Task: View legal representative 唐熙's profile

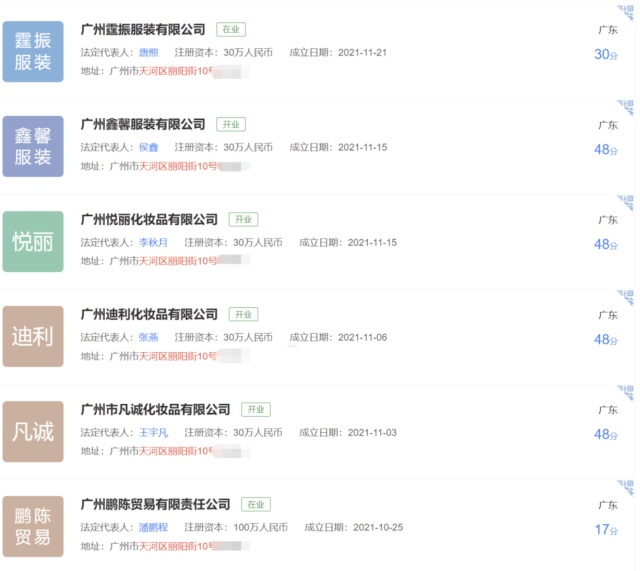Action: [148, 52]
